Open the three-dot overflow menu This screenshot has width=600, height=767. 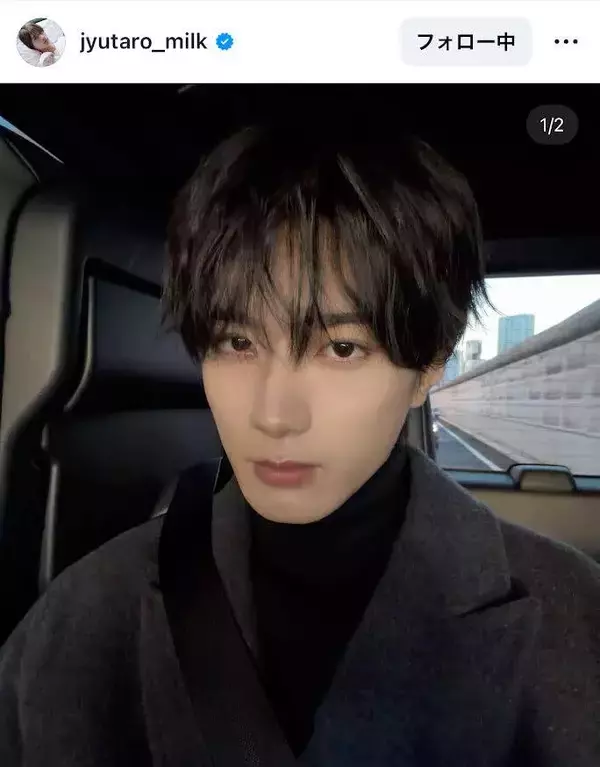click(x=566, y=42)
